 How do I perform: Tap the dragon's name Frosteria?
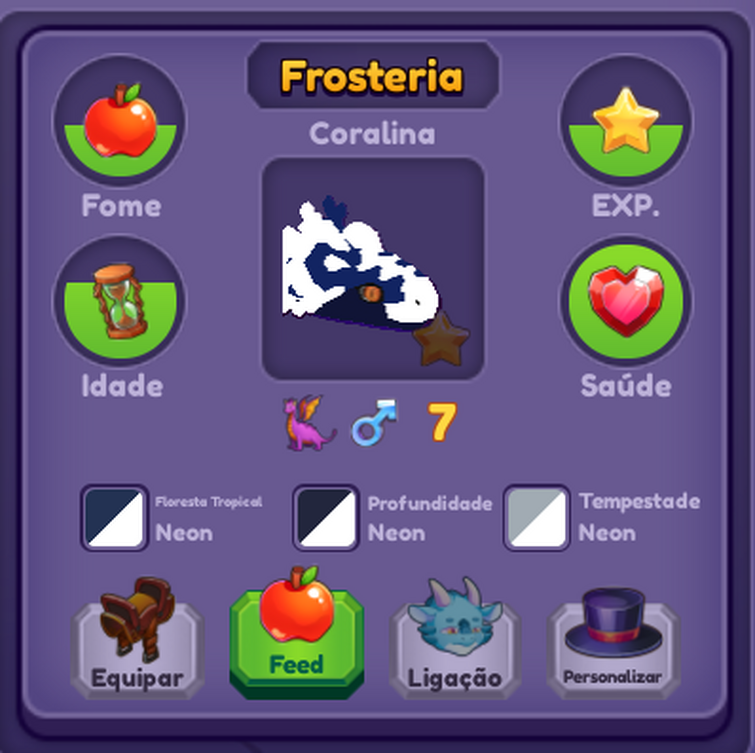[x=372, y=76]
